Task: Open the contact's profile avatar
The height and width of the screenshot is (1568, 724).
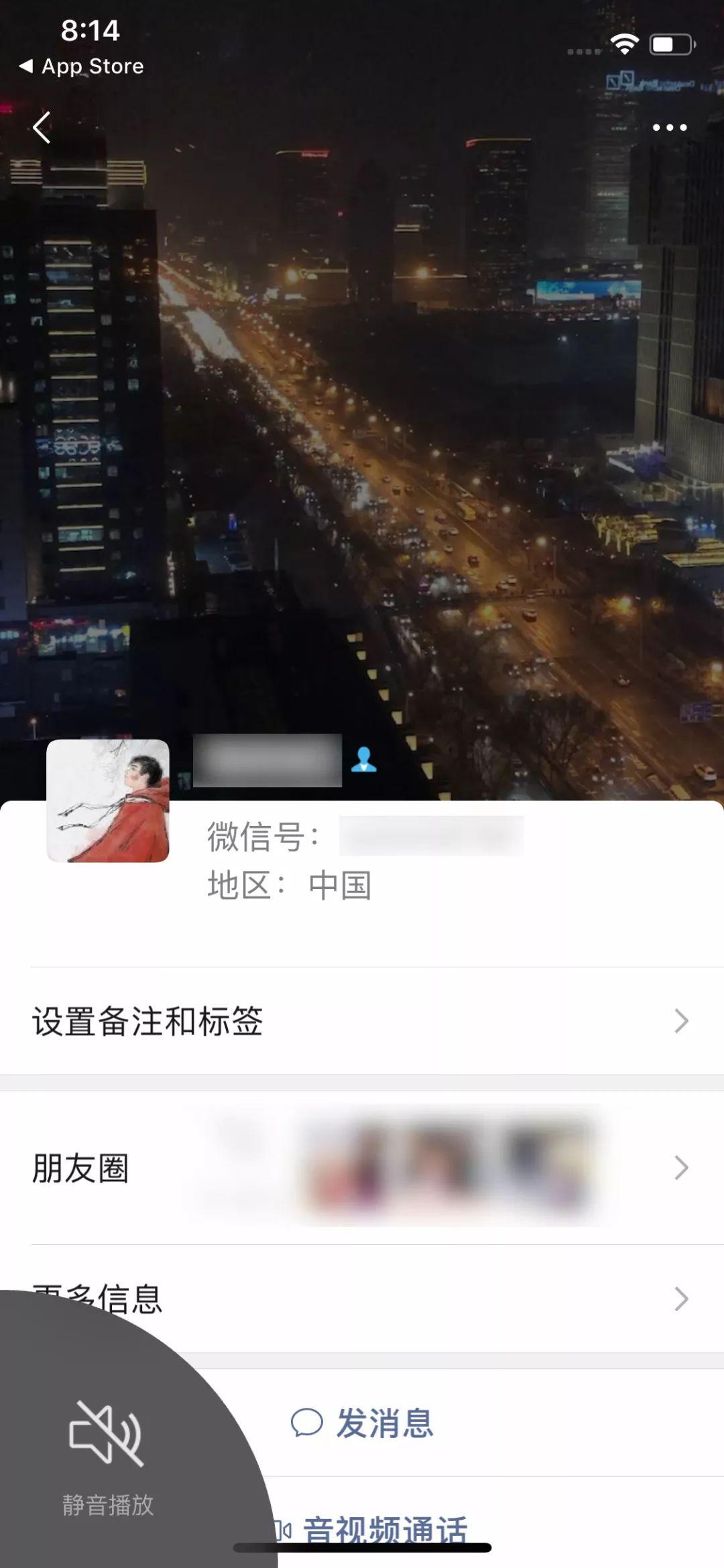Action: [108, 800]
